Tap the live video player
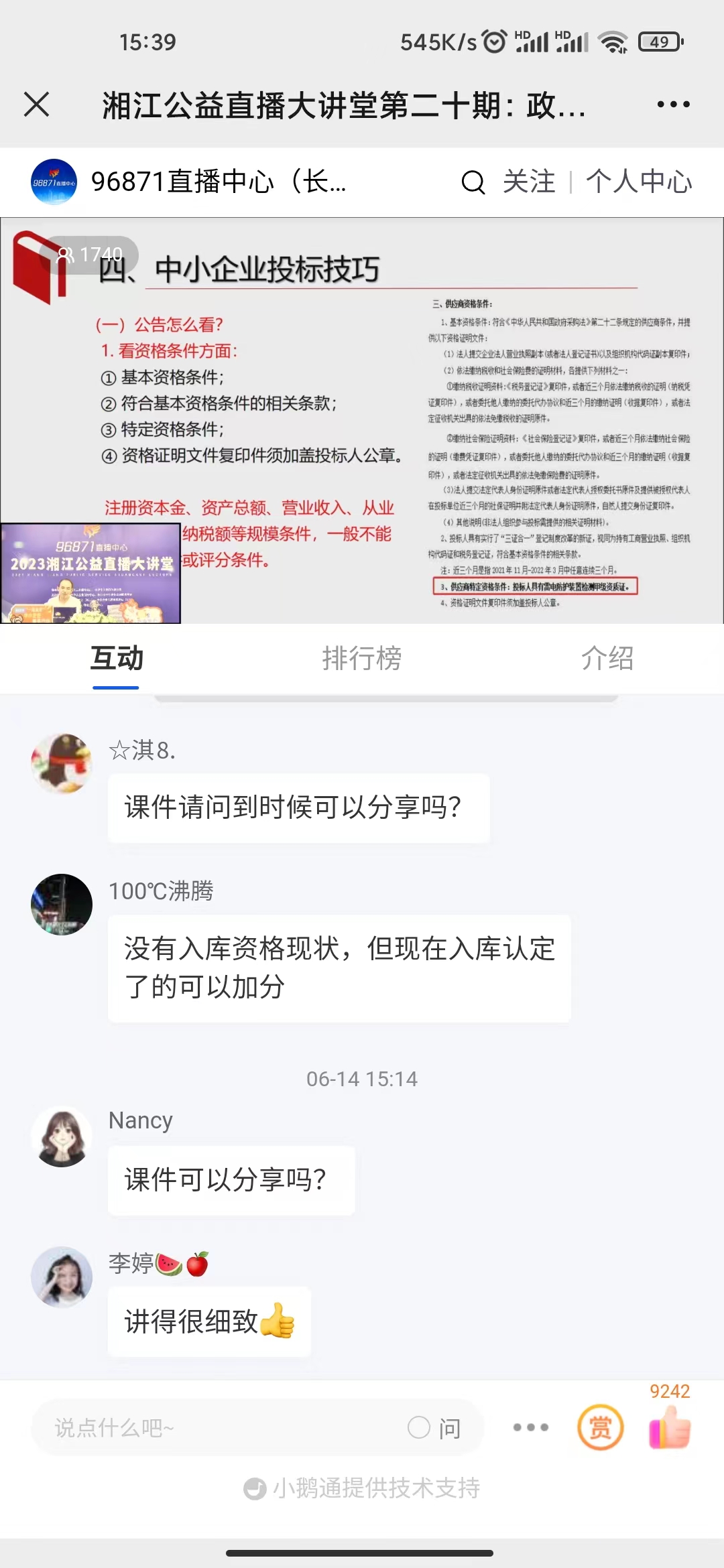724x1568 pixels. pos(362,420)
